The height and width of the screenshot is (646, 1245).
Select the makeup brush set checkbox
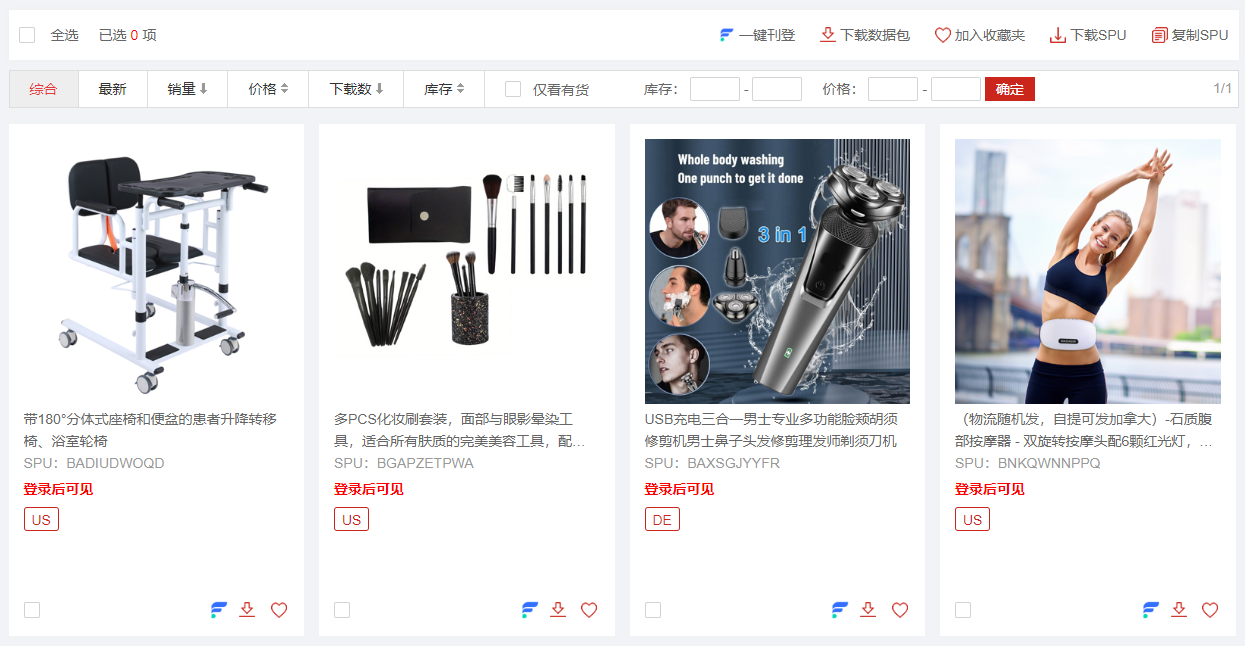pyautogui.click(x=342, y=610)
